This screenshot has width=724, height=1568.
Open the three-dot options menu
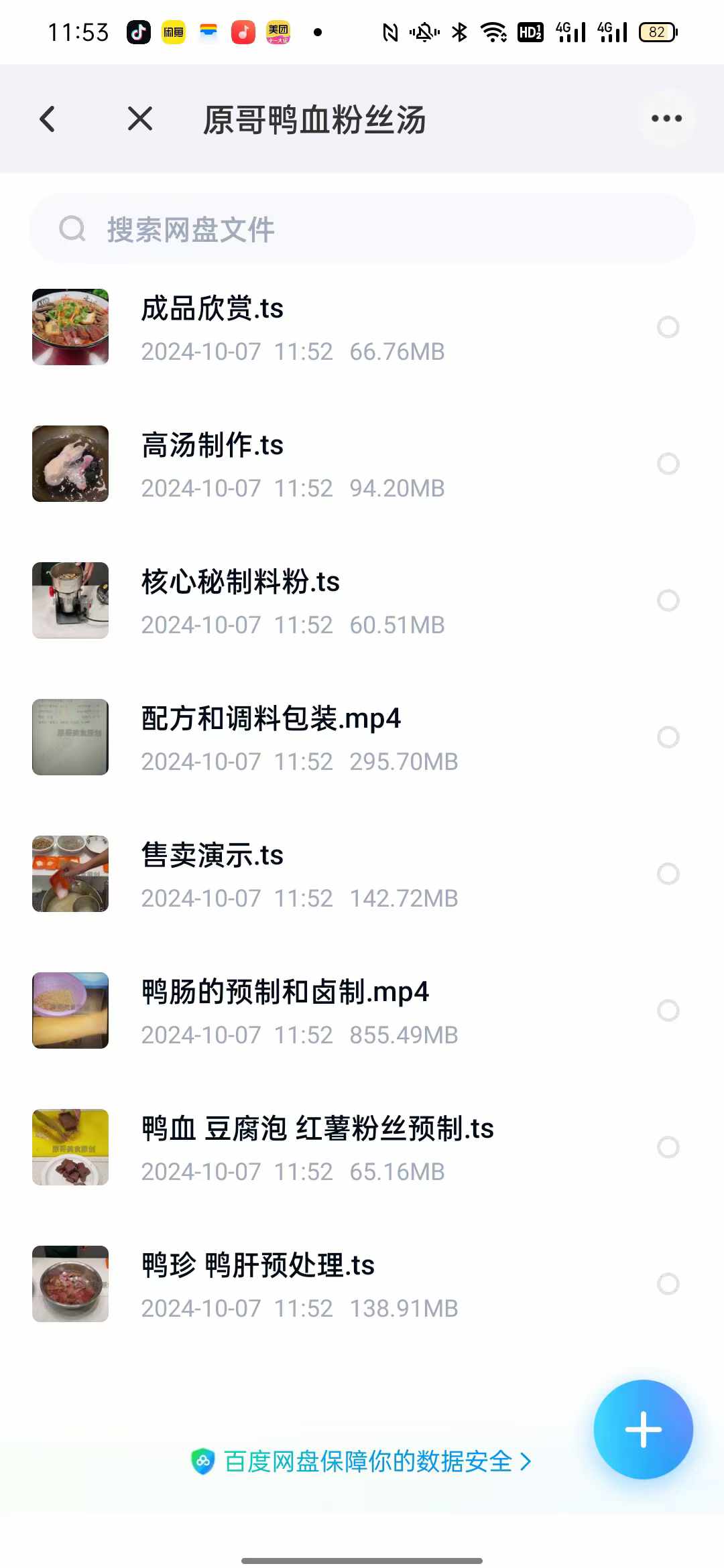pos(666,118)
